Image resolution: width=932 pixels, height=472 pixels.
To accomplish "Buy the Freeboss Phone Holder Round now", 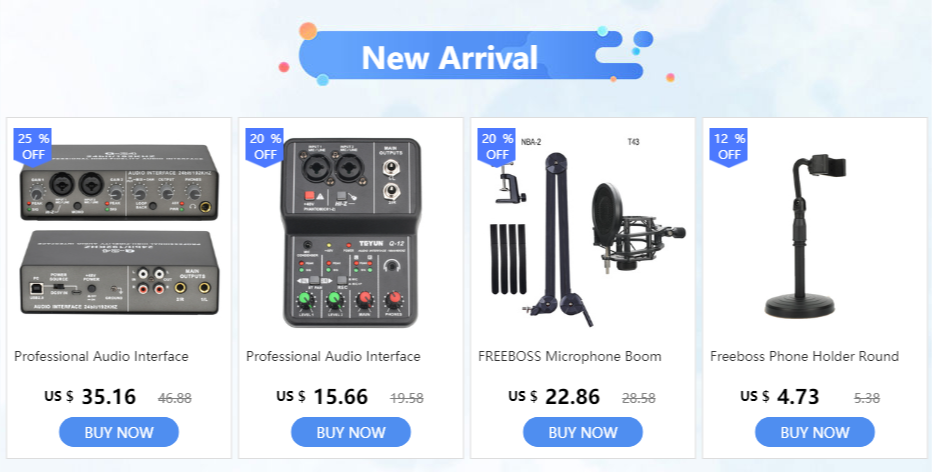I will [815, 432].
